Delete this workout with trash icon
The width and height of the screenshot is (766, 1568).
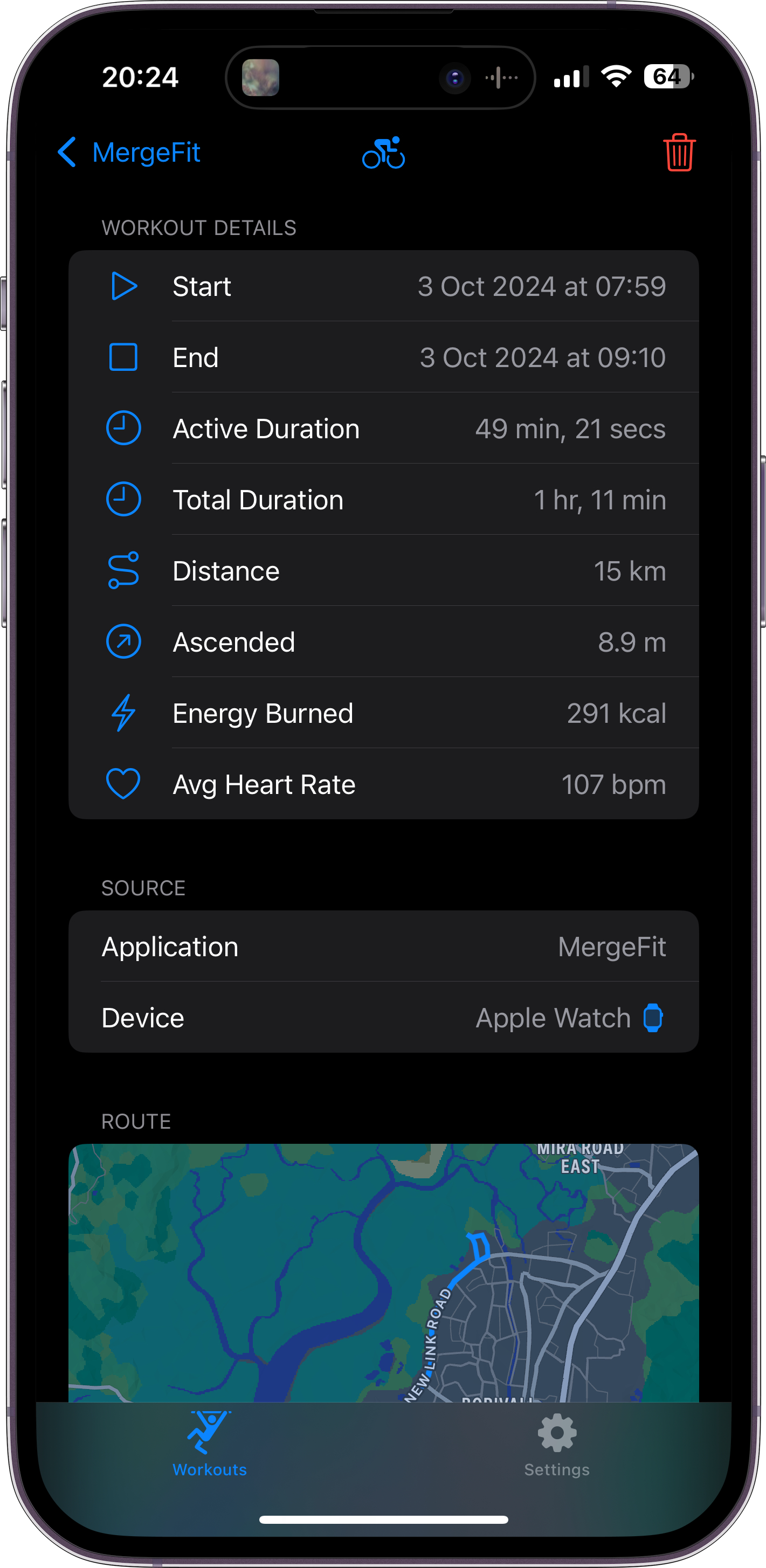pyautogui.click(x=678, y=152)
